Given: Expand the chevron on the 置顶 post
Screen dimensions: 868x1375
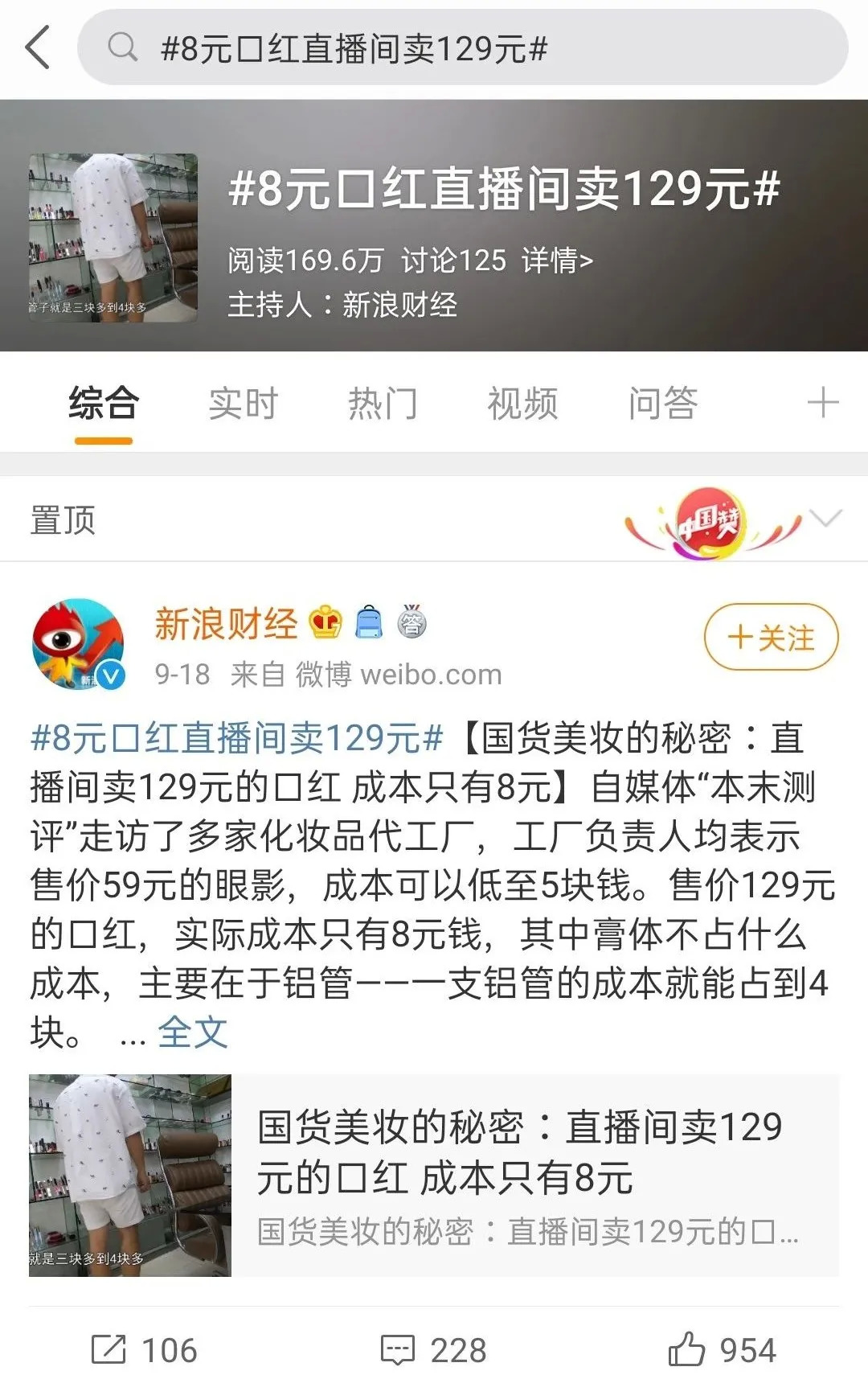Looking at the screenshot, I should (x=825, y=519).
